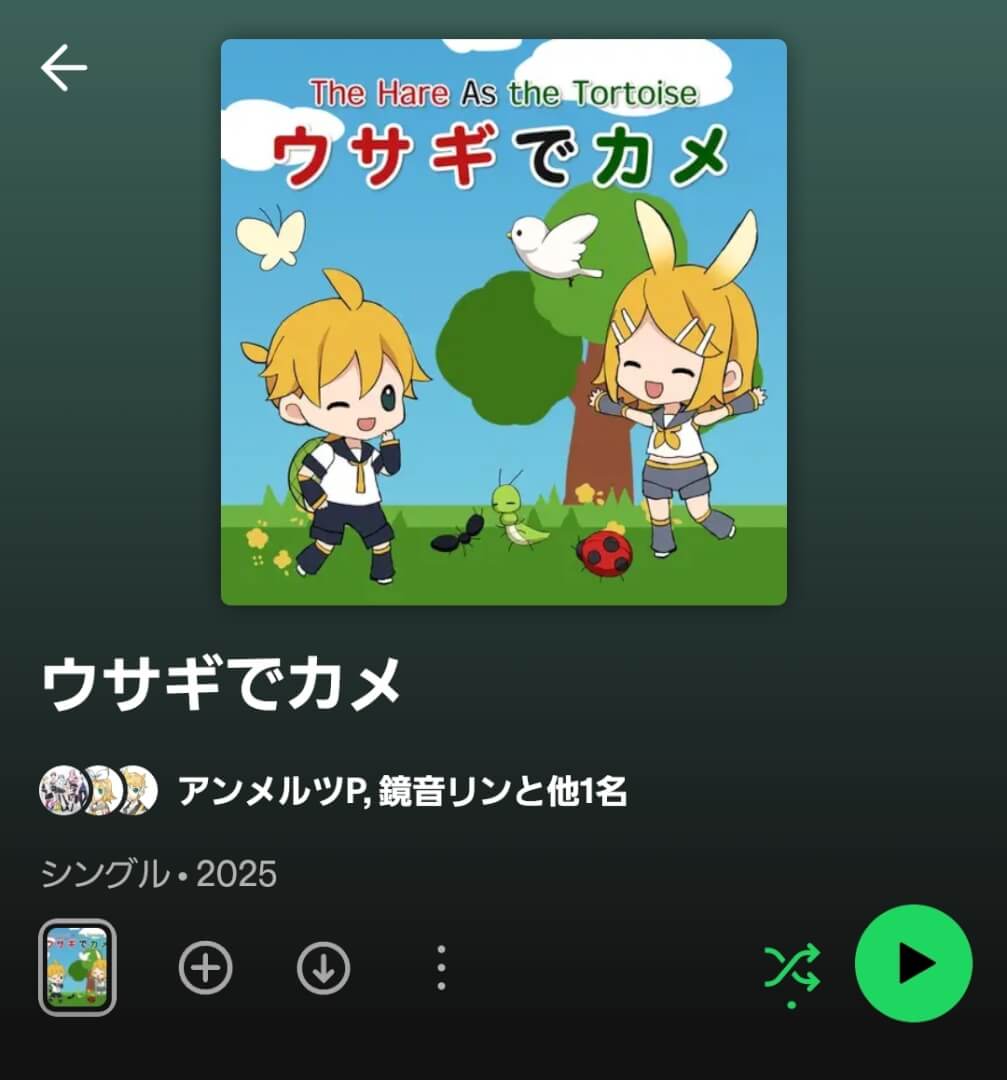Open the ウサギでカメ album cover art
Image resolution: width=1007 pixels, height=1080 pixels.
[x=503, y=322]
